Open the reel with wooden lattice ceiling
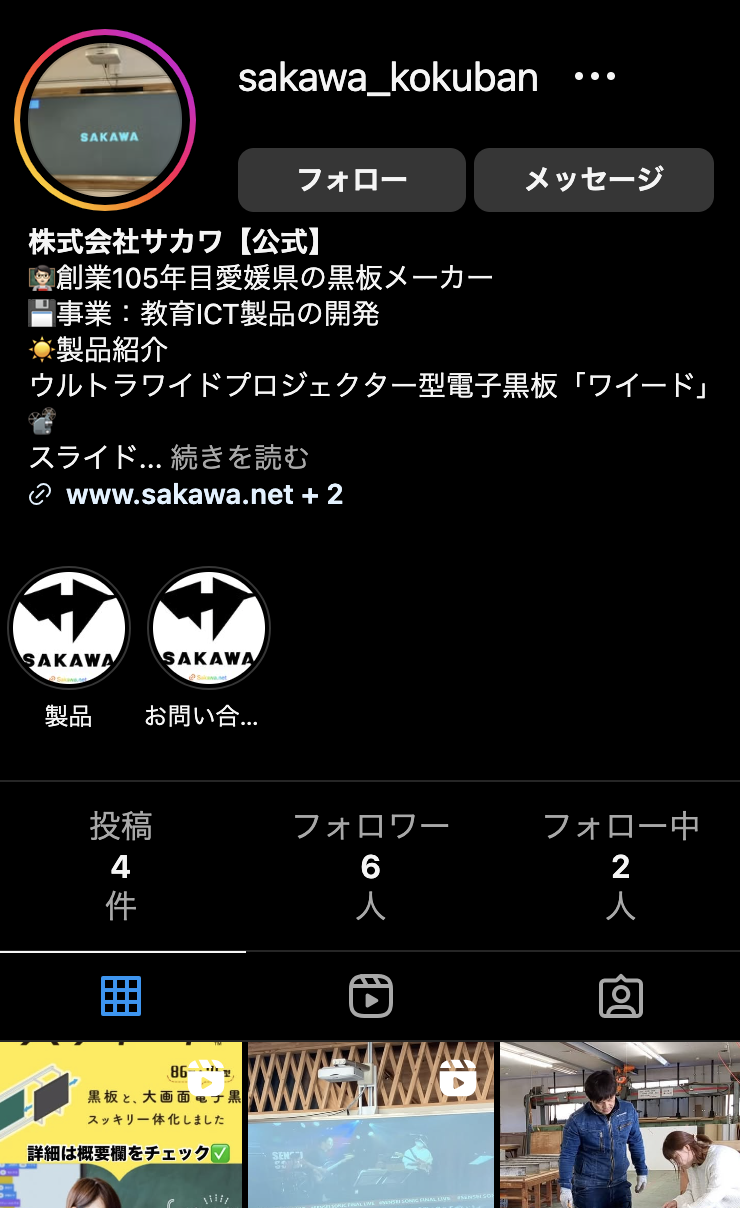The image size is (740, 1208). coord(370,1125)
